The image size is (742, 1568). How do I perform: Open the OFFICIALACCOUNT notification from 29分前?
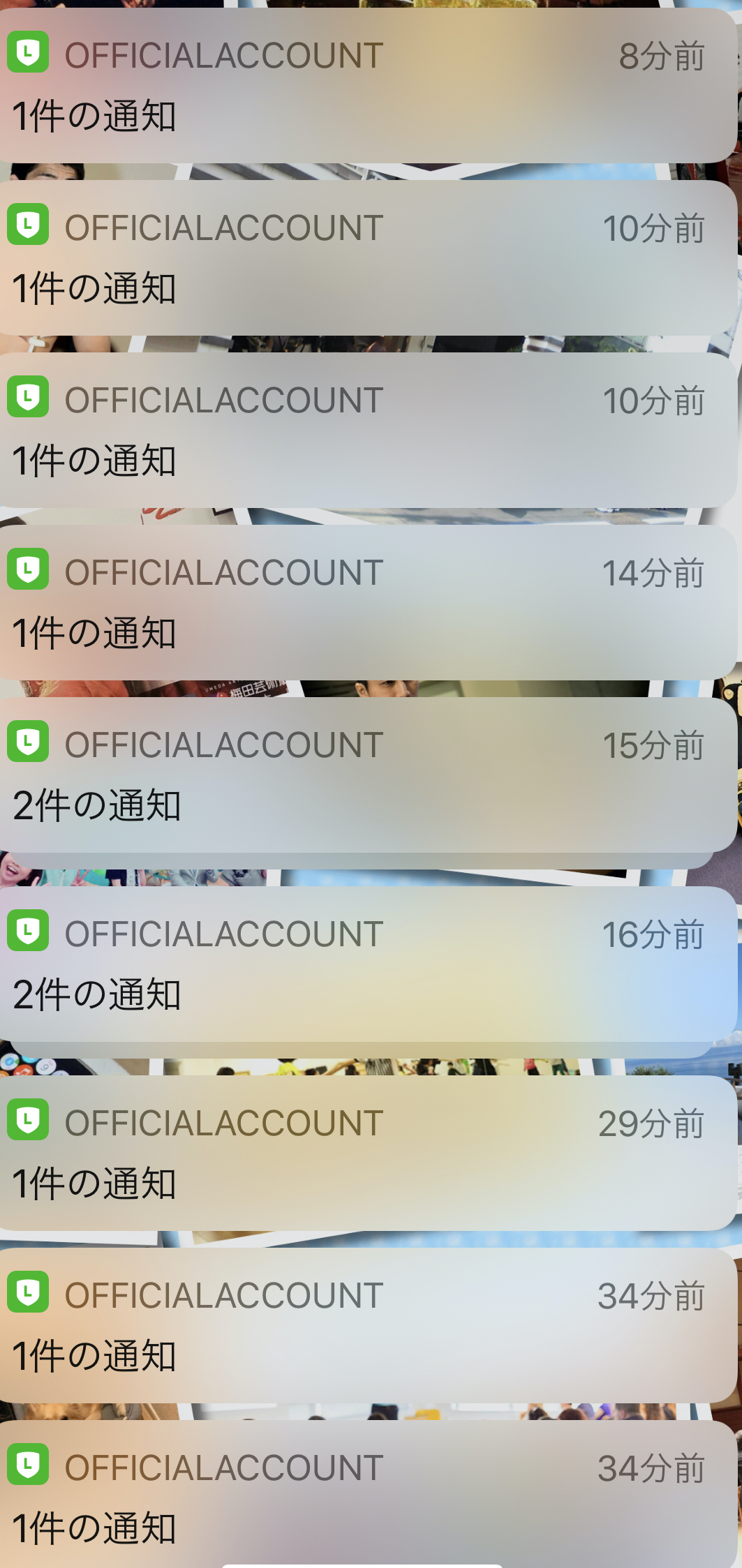click(368, 1153)
